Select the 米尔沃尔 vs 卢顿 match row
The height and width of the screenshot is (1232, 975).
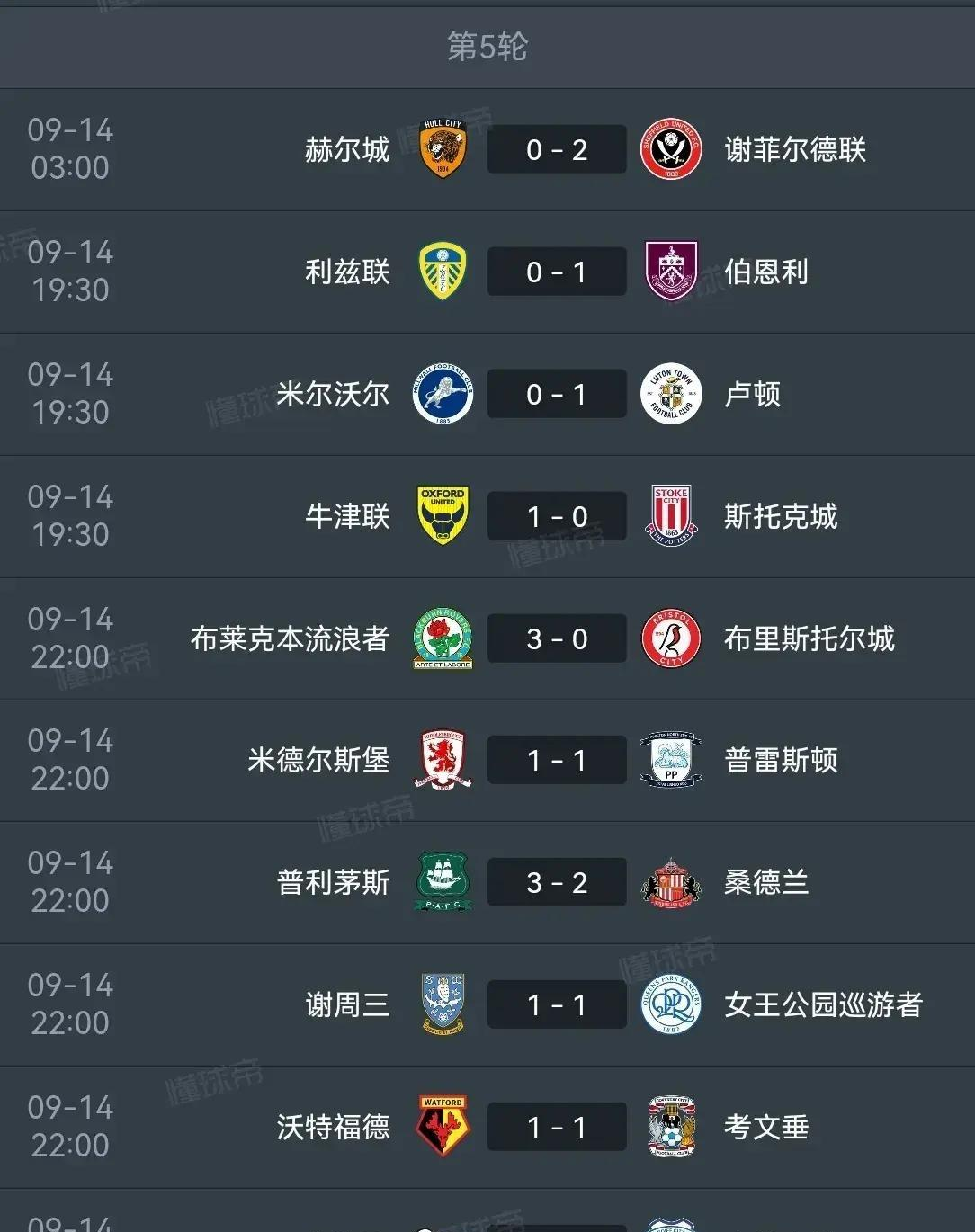[x=557, y=394]
